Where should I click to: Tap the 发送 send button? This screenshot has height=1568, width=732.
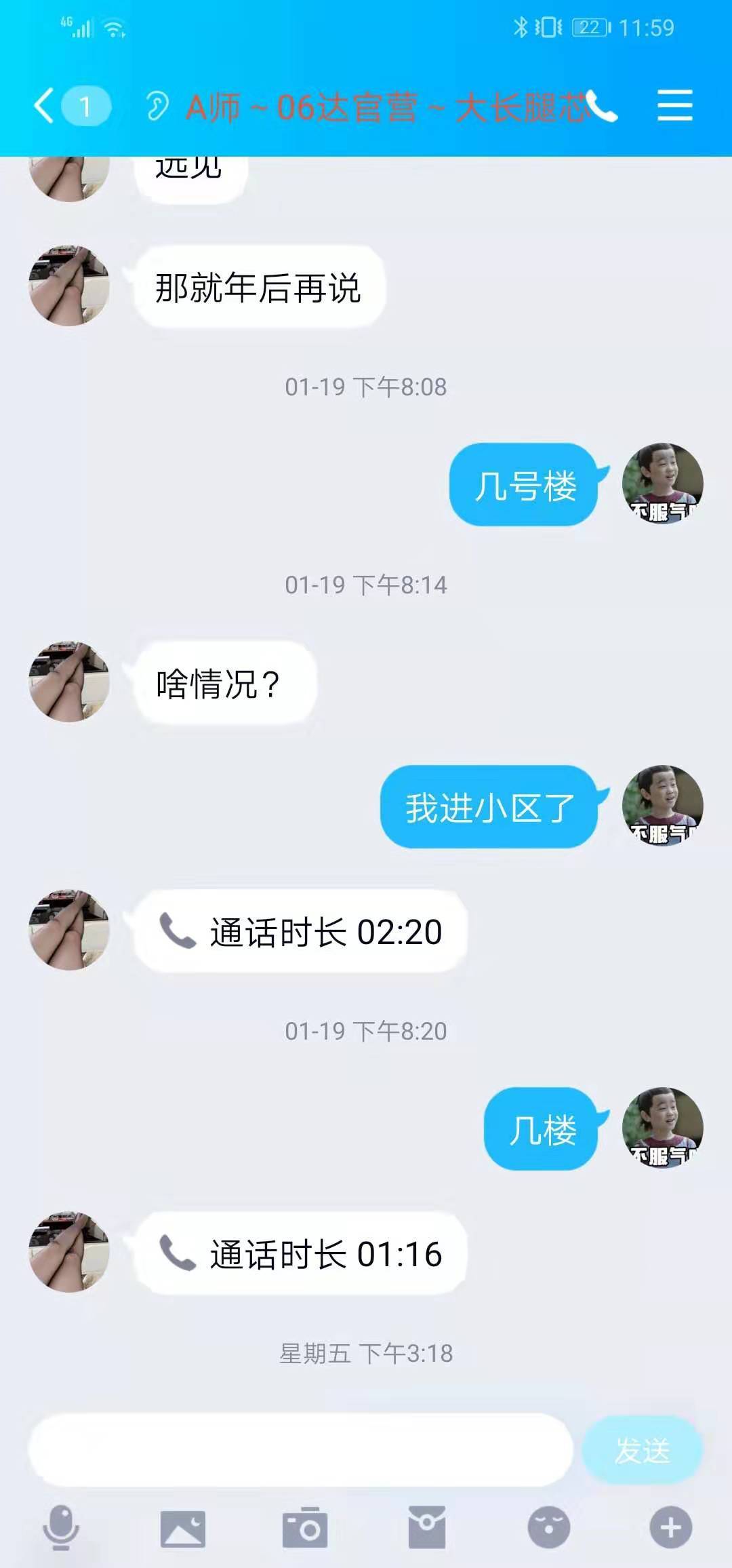(642, 1451)
